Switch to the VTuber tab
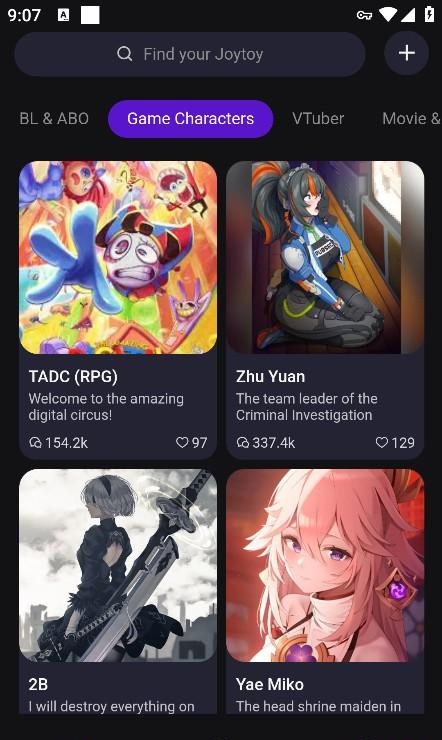Screen dimensions: 442x740 [318, 118]
